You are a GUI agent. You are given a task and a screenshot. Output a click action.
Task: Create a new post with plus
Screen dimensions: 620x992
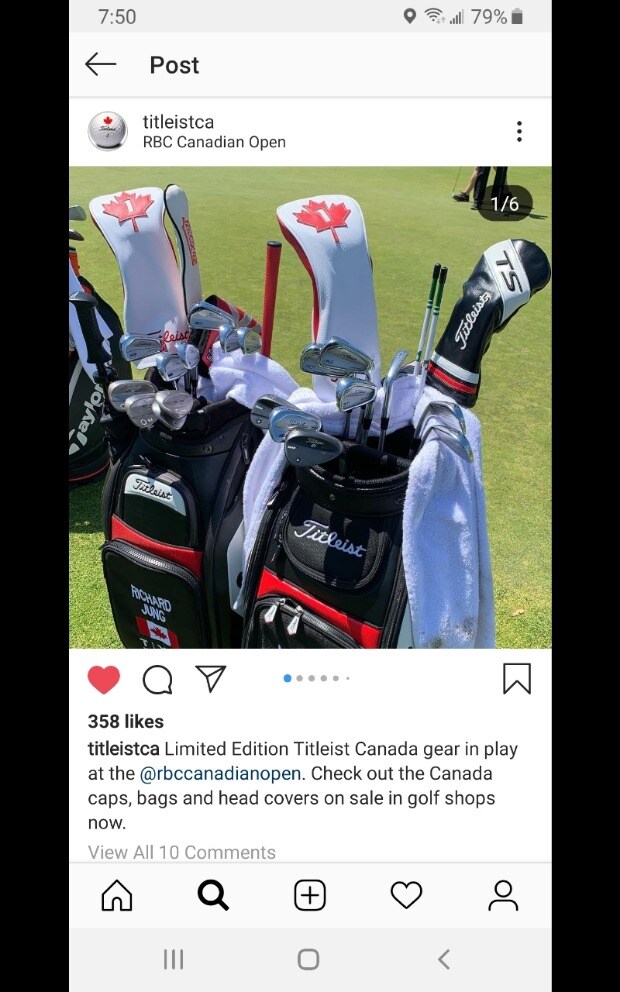tap(310, 895)
